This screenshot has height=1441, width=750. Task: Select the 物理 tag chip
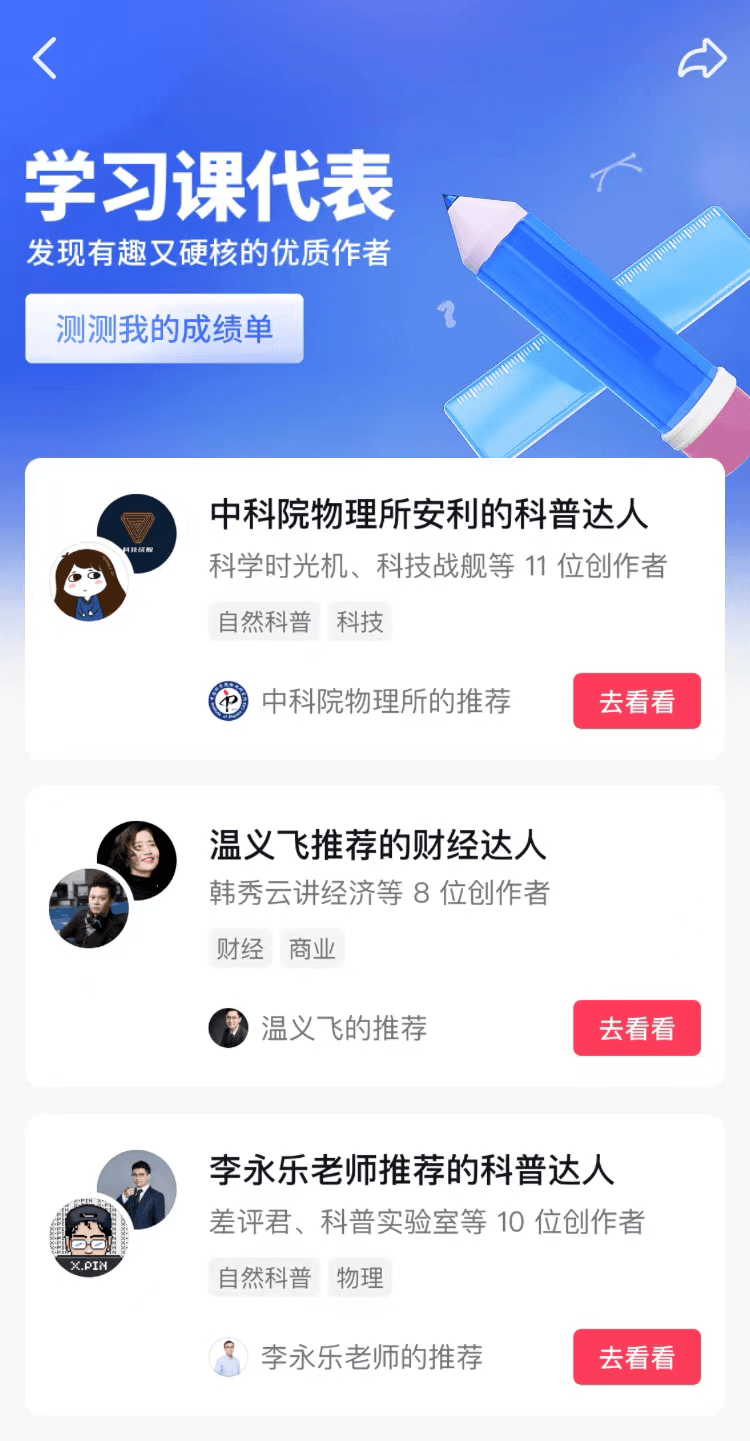[360, 1277]
